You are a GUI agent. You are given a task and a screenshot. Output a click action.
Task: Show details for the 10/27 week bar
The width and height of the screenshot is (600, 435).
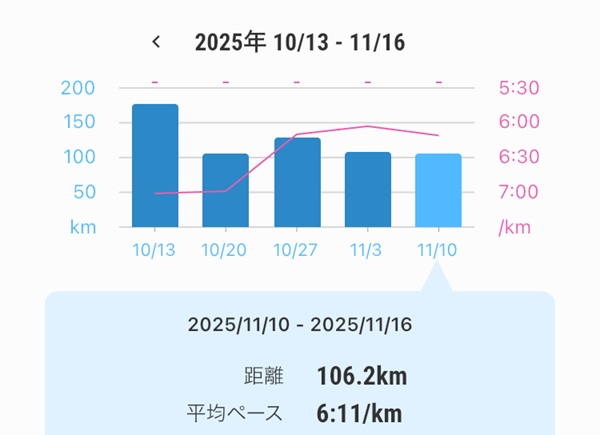pos(297,182)
